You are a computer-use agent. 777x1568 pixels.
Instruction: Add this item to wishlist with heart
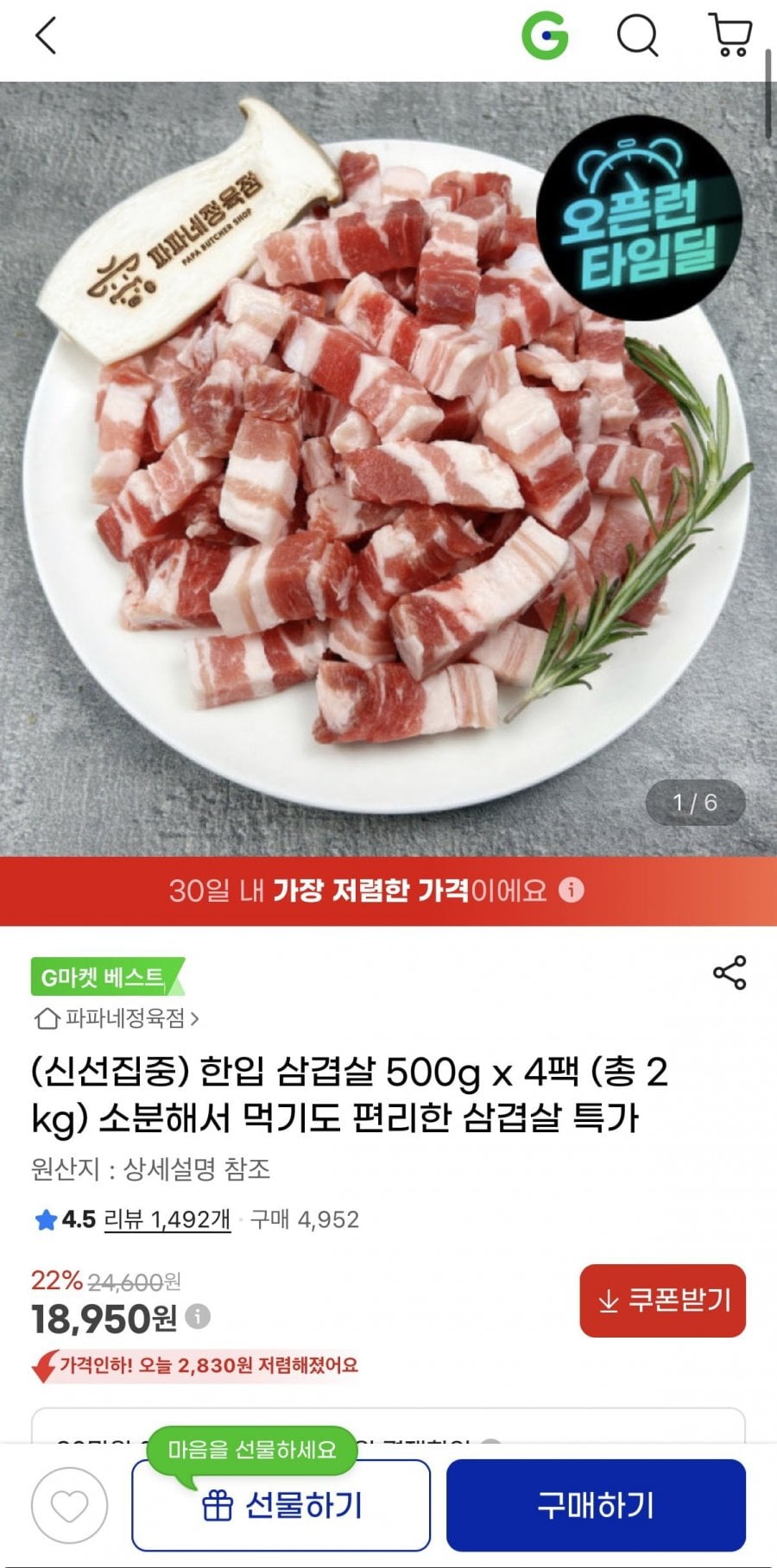point(70,1506)
